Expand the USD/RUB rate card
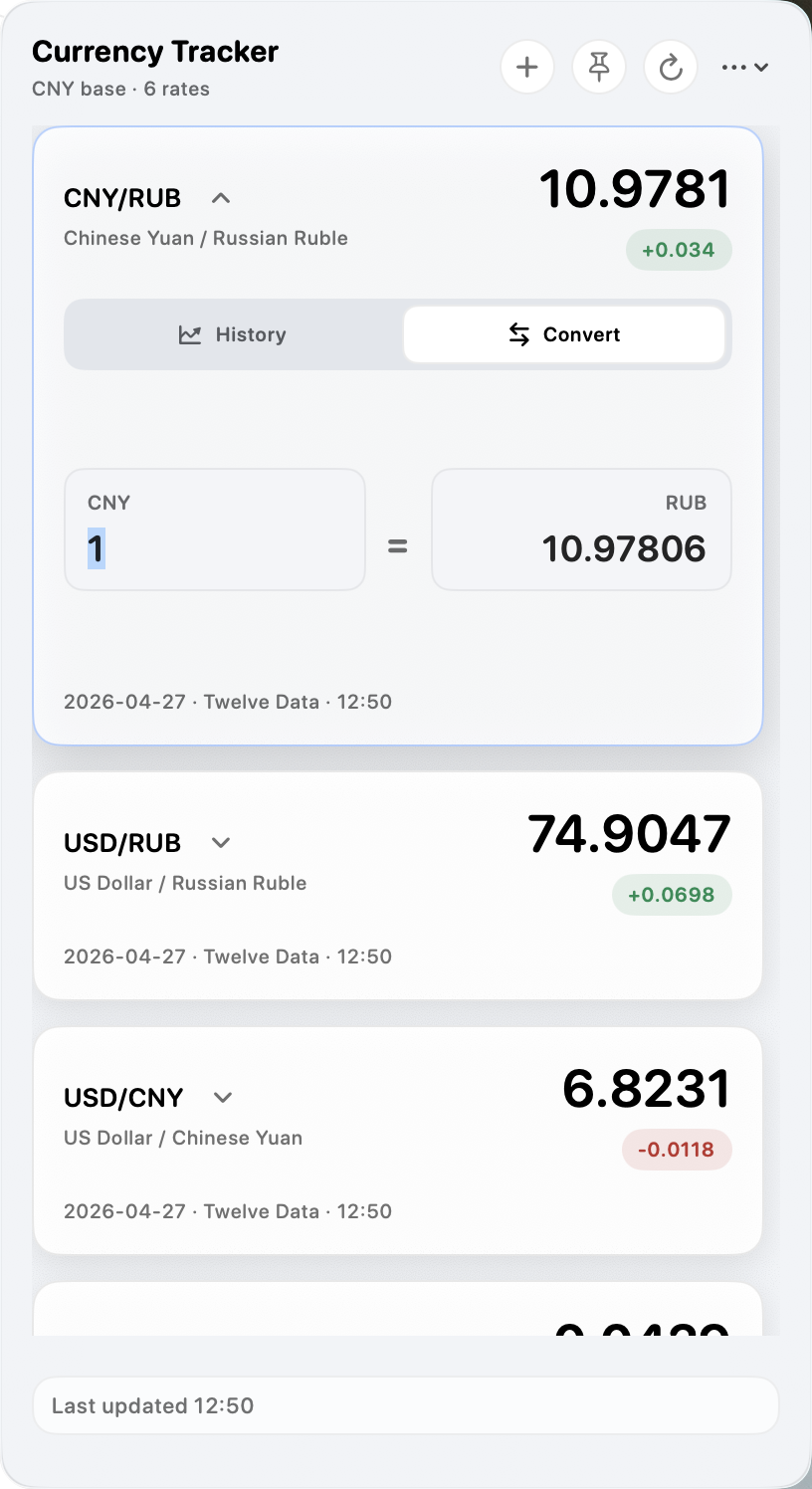Viewport: 812px width, 1489px height. coord(220,842)
